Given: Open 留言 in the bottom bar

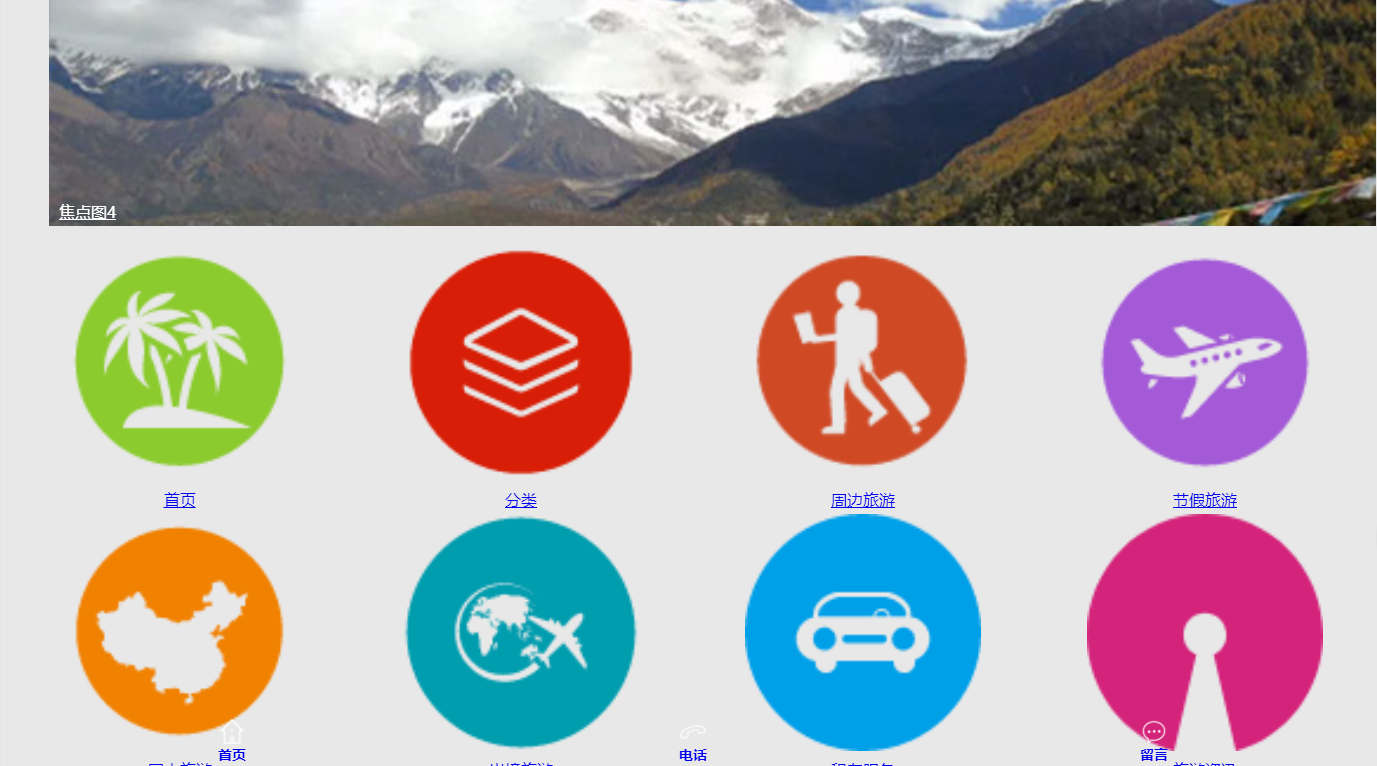Looking at the screenshot, I should (1154, 742).
